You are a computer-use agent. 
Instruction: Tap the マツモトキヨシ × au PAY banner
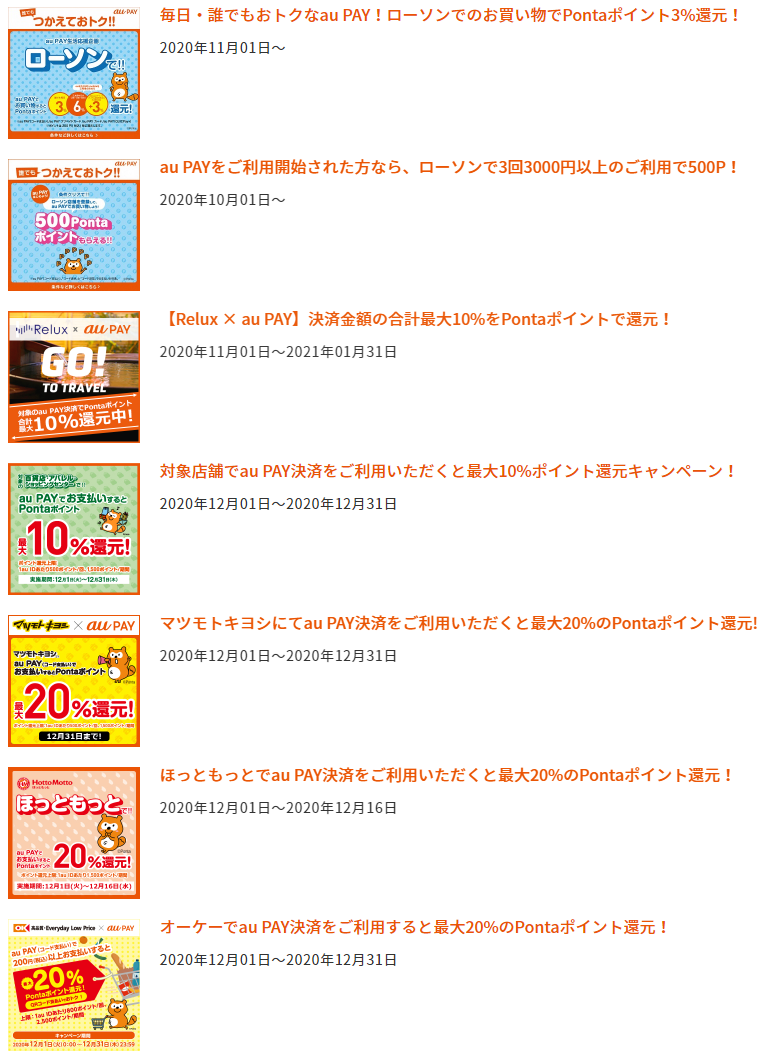pos(74,681)
